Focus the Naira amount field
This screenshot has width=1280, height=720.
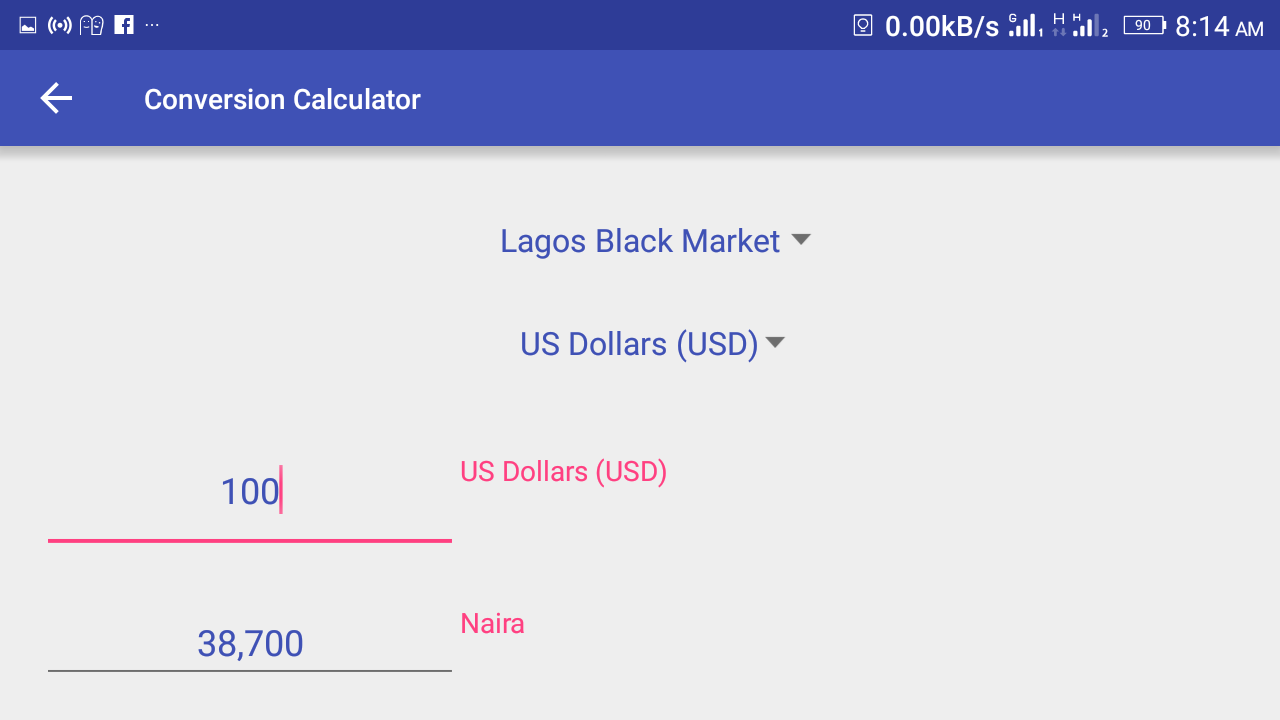click(x=250, y=643)
